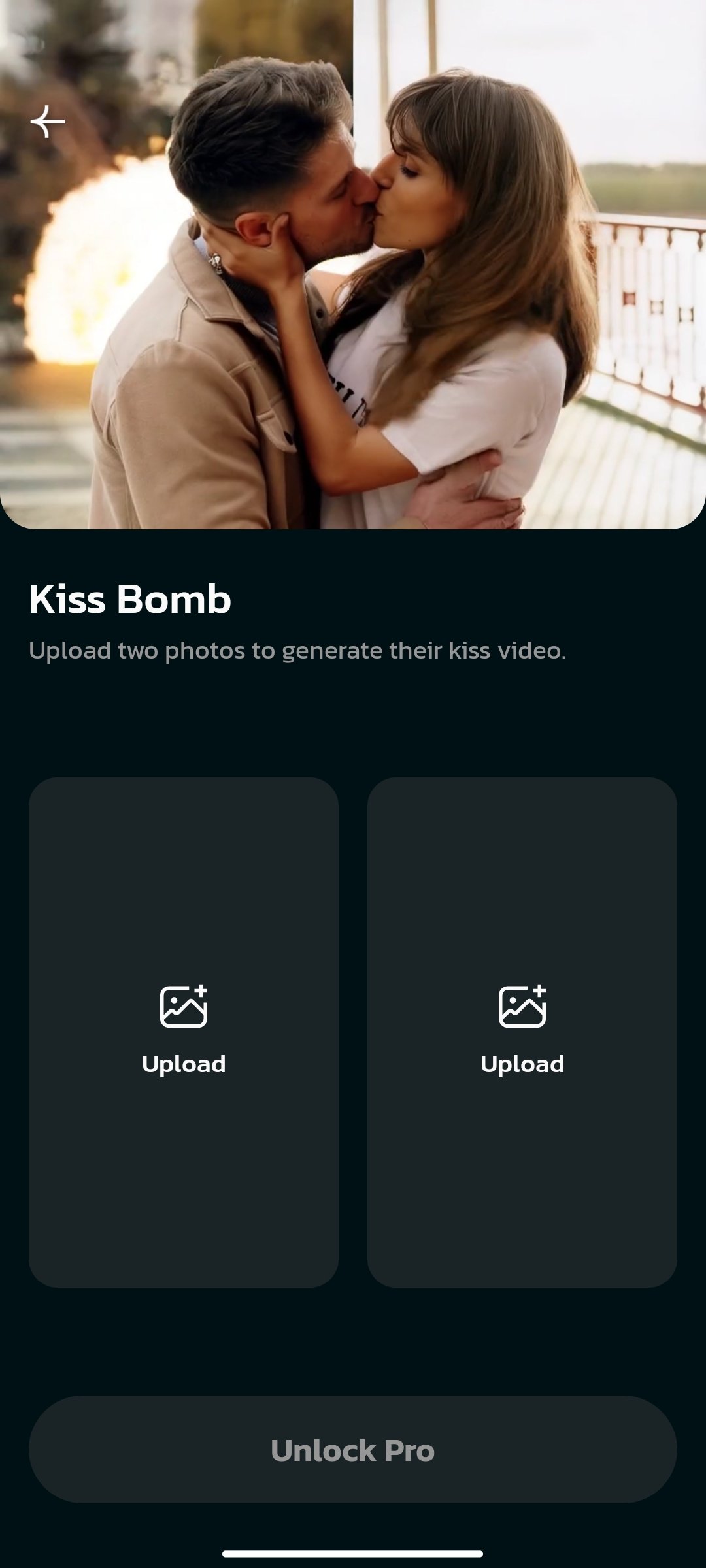Screen dimensions: 706x1568
Task: Tap the left Upload photo box
Action: 184,1032
